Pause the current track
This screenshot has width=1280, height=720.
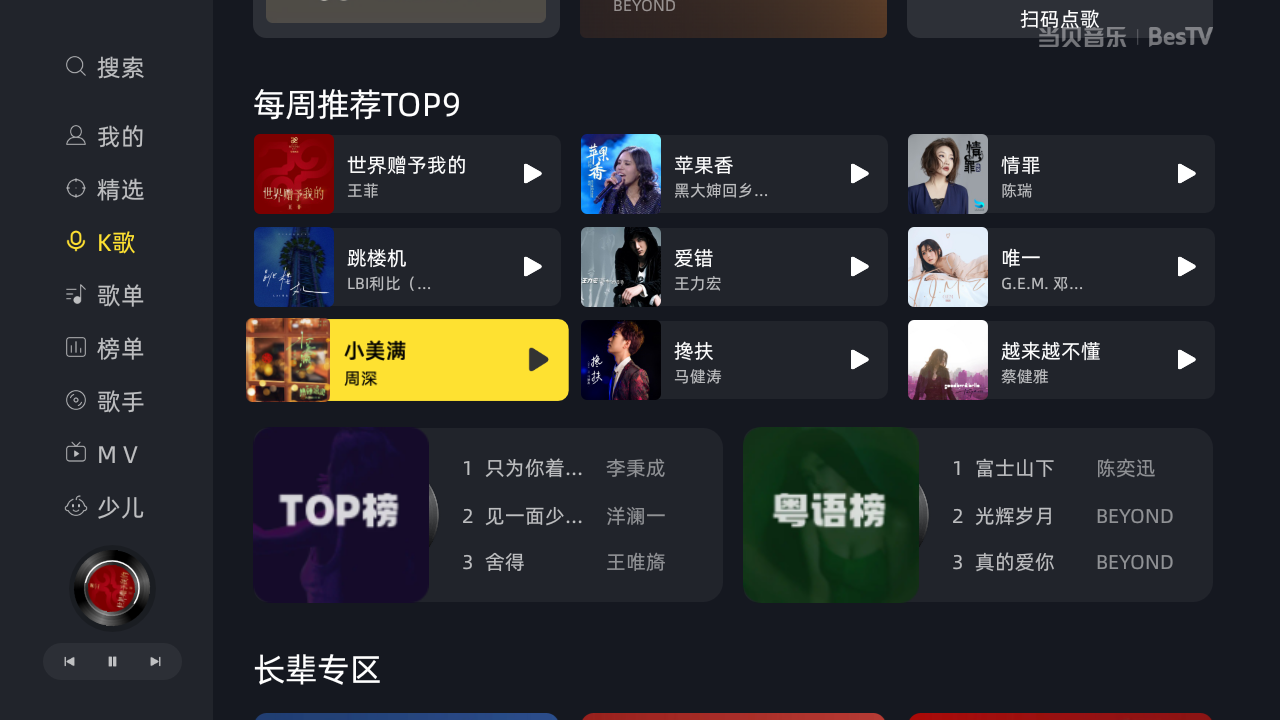point(112,661)
